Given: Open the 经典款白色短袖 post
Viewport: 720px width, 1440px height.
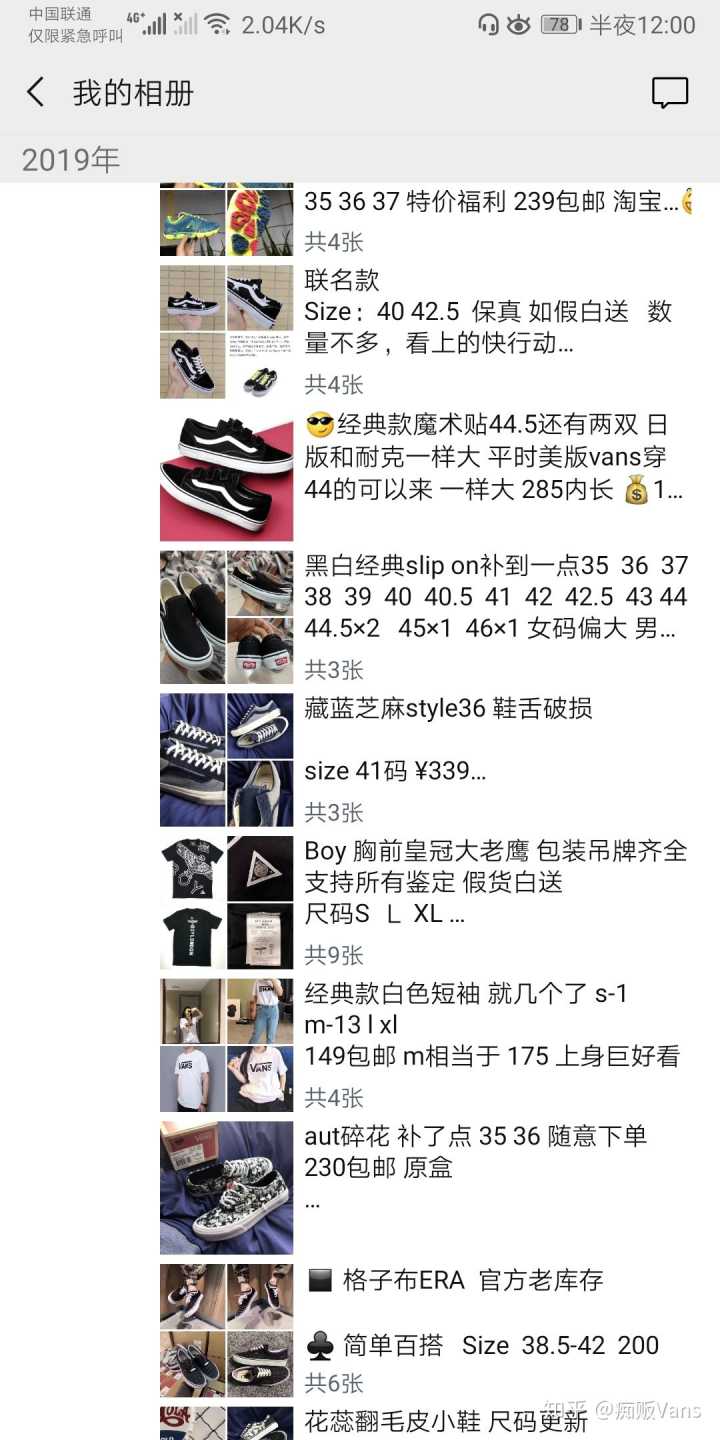Looking at the screenshot, I should pyautogui.click(x=490, y=1025).
